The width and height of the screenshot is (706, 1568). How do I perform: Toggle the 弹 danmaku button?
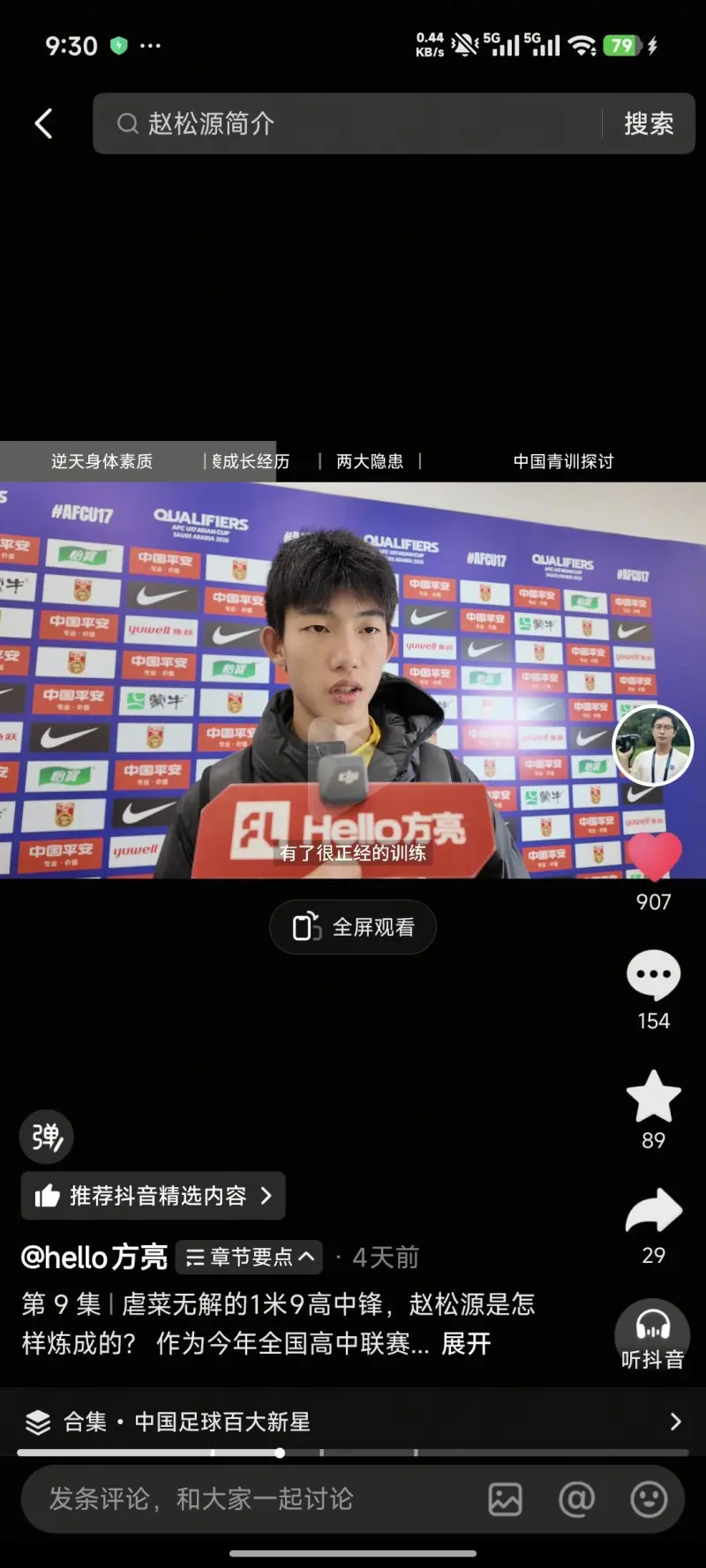click(x=47, y=1137)
